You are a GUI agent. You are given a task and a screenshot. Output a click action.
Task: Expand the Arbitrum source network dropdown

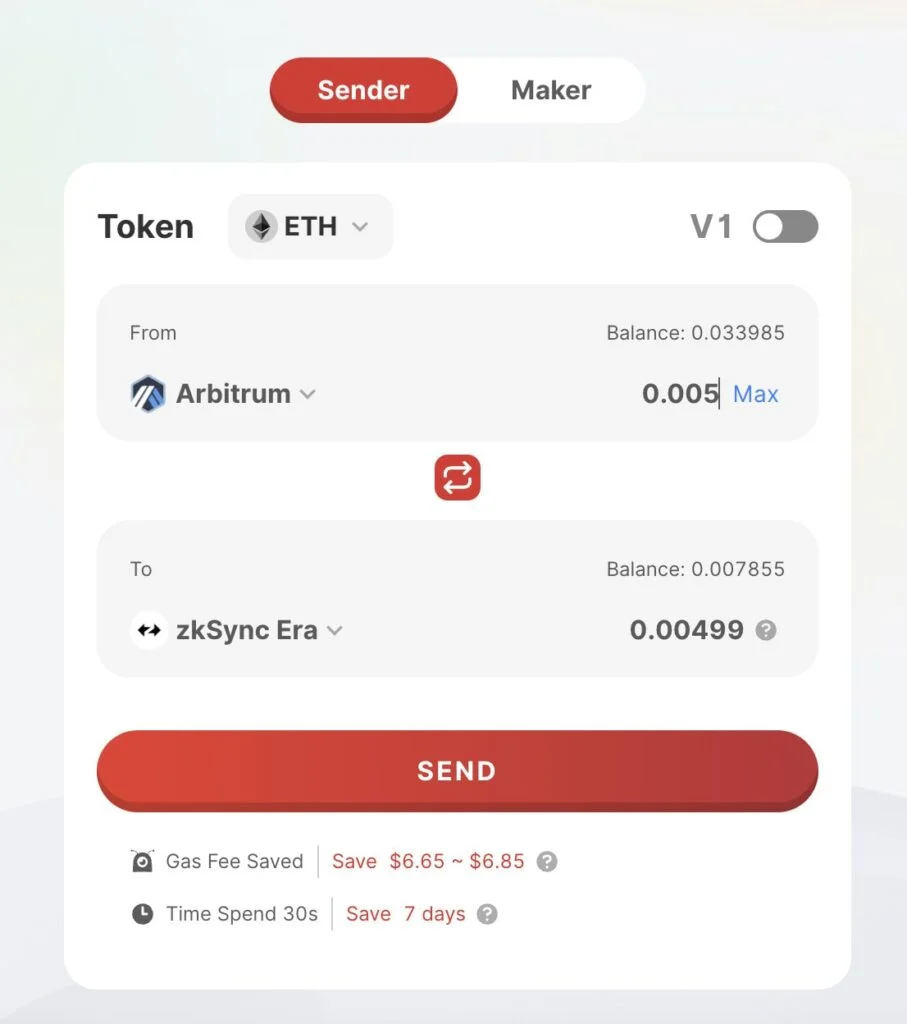(307, 394)
